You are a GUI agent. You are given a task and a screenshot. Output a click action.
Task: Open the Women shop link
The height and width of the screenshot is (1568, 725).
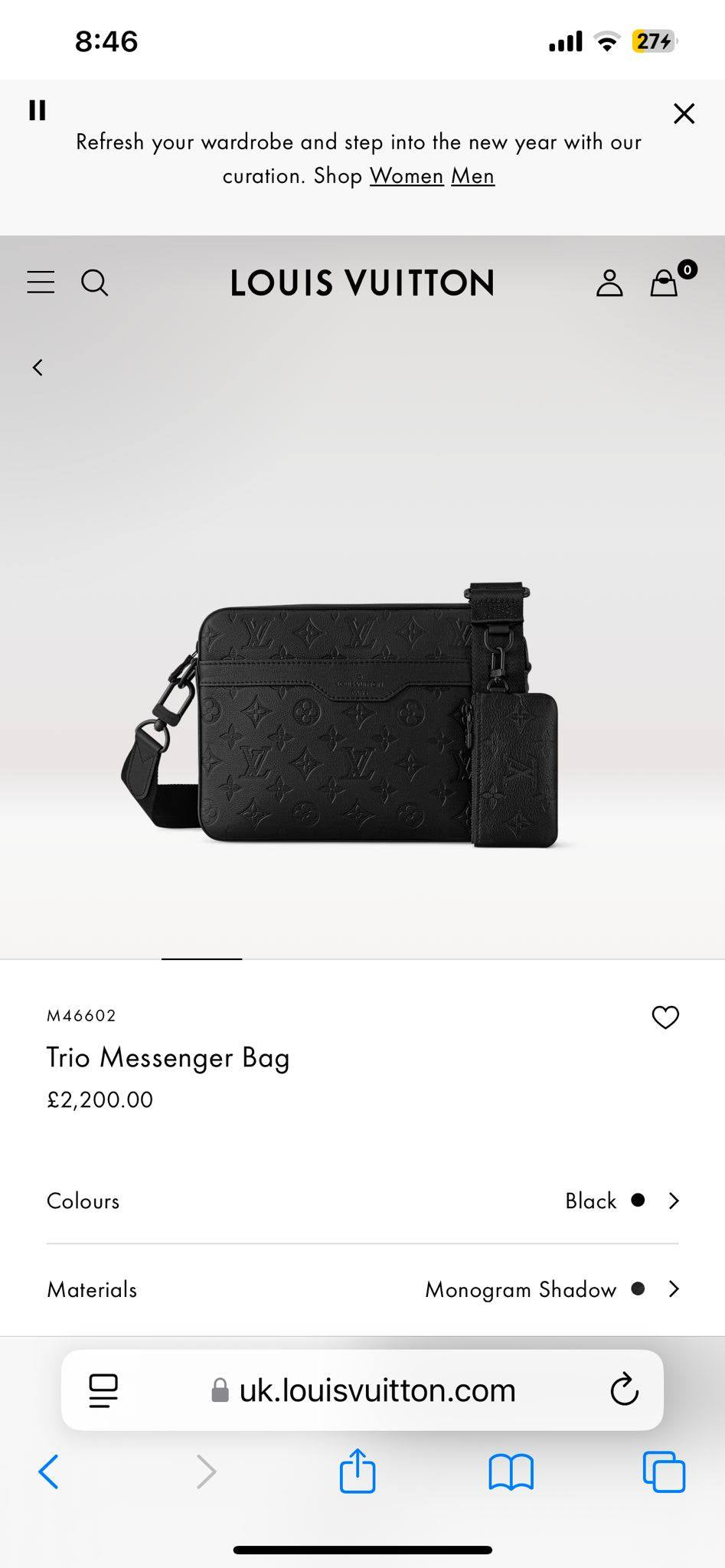407,176
